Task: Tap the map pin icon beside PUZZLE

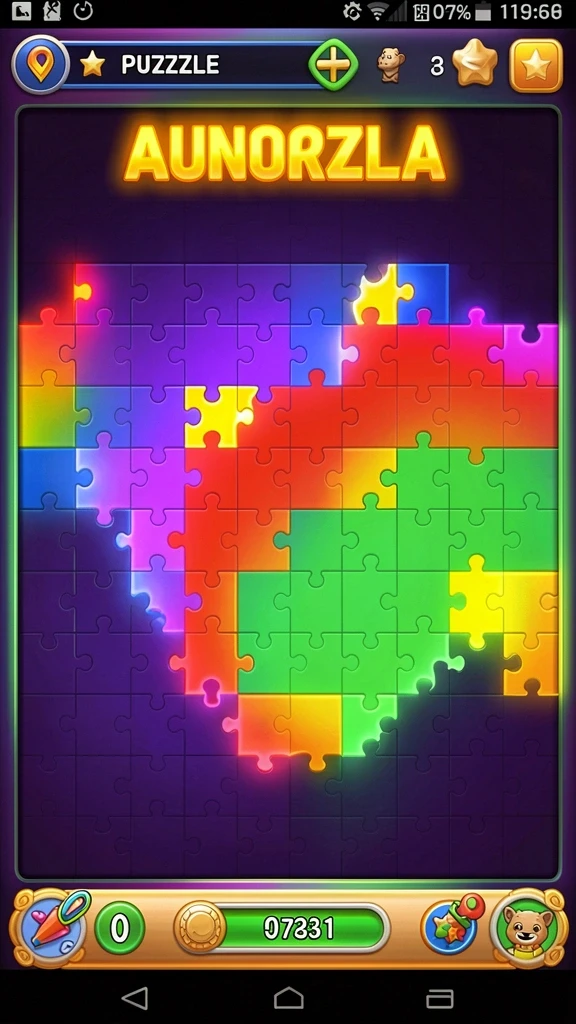Action: coord(40,65)
